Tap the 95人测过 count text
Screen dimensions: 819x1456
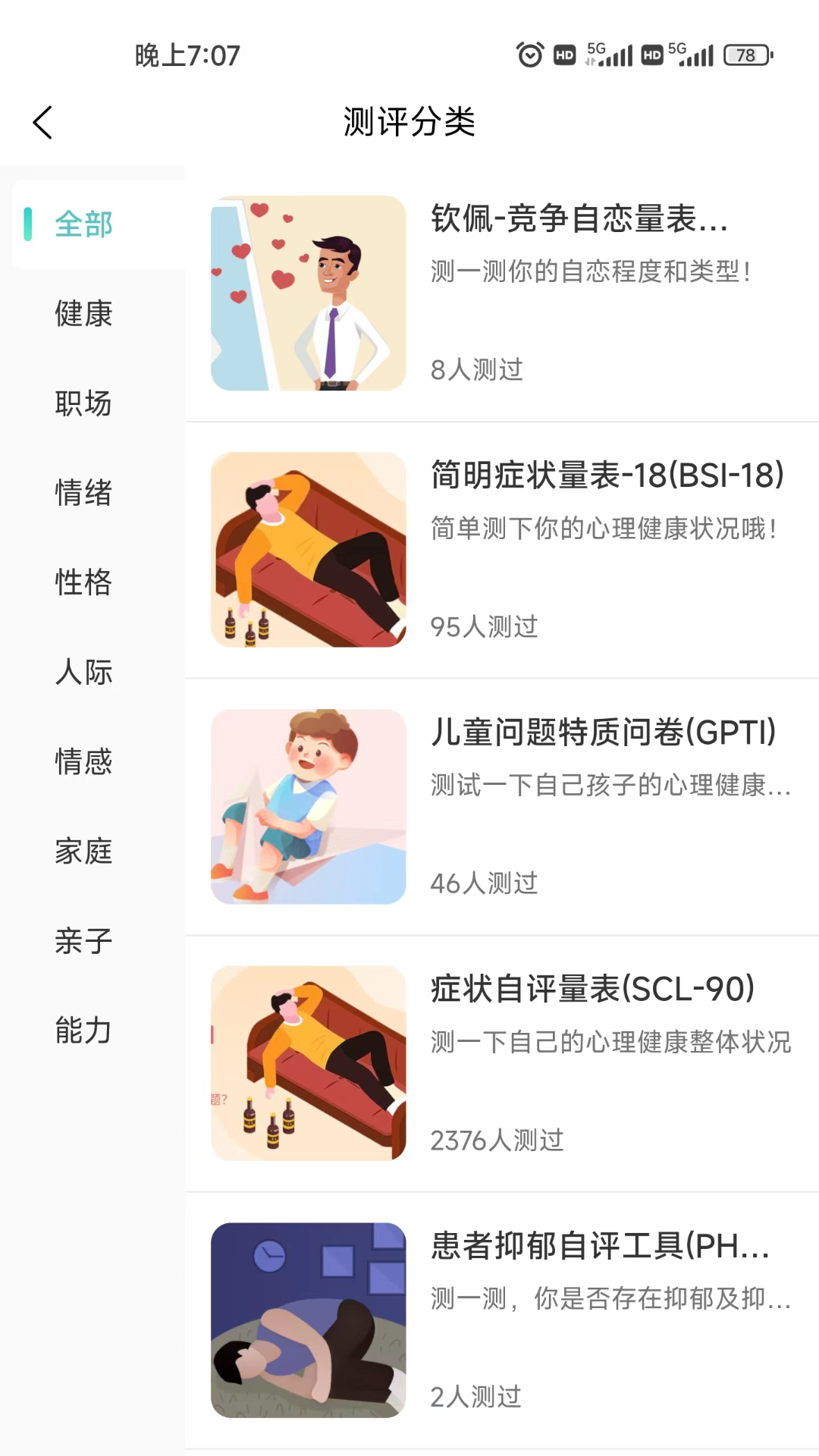click(x=485, y=627)
